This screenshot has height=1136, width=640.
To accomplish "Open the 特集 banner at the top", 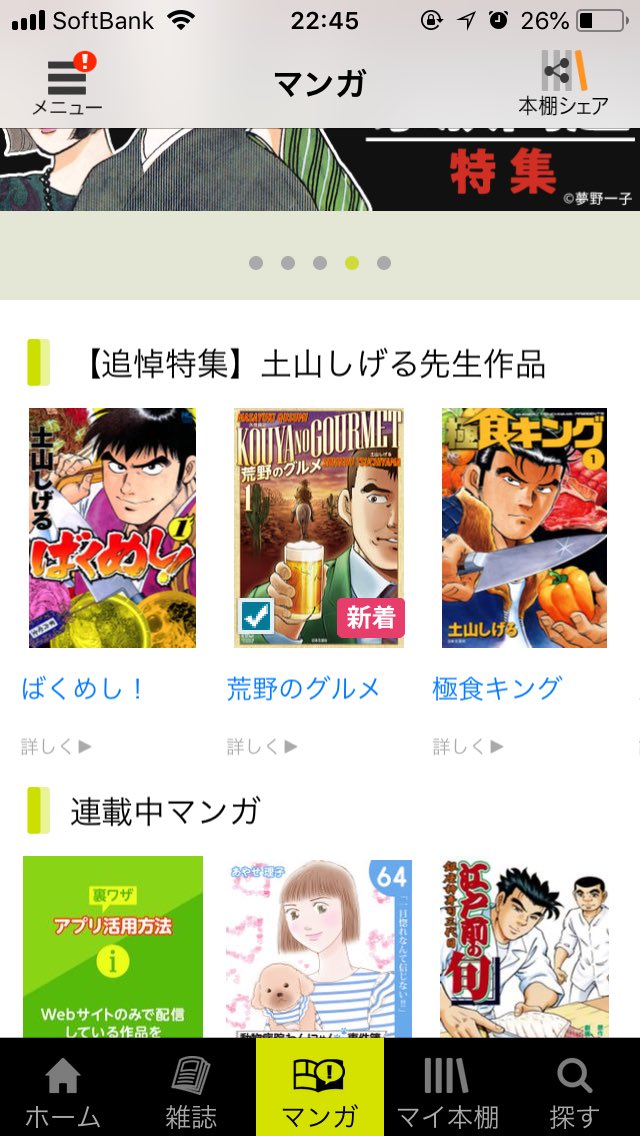I will click(320, 170).
